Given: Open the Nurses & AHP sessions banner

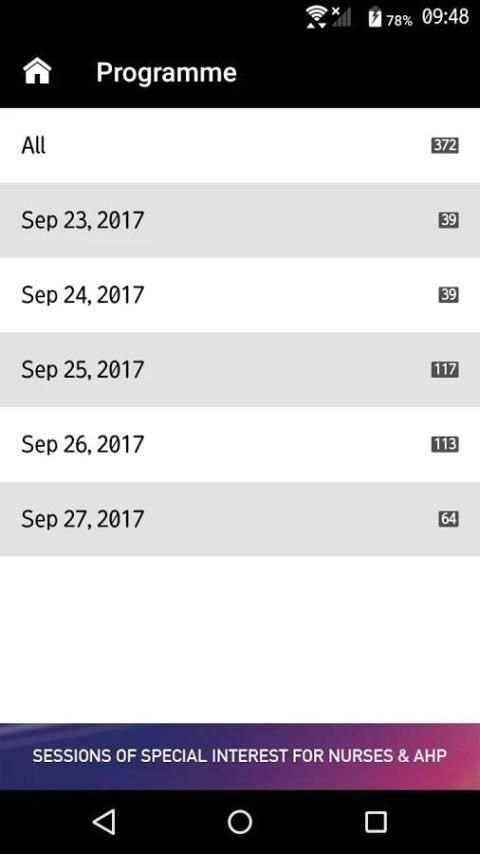Looking at the screenshot, I should coord(240,756).
